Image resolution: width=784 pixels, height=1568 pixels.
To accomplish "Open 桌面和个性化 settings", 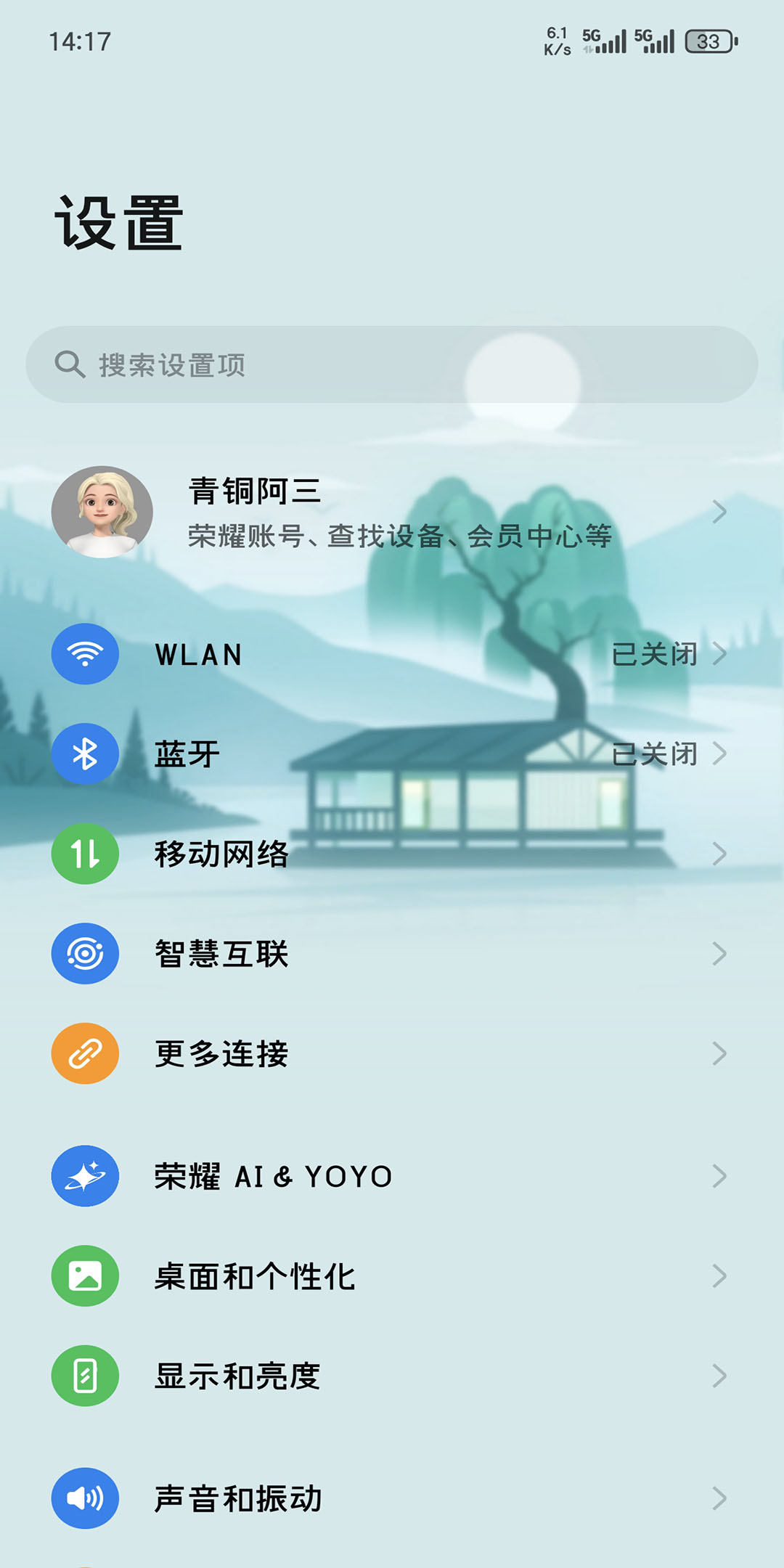I will (x=392, y=1276).
